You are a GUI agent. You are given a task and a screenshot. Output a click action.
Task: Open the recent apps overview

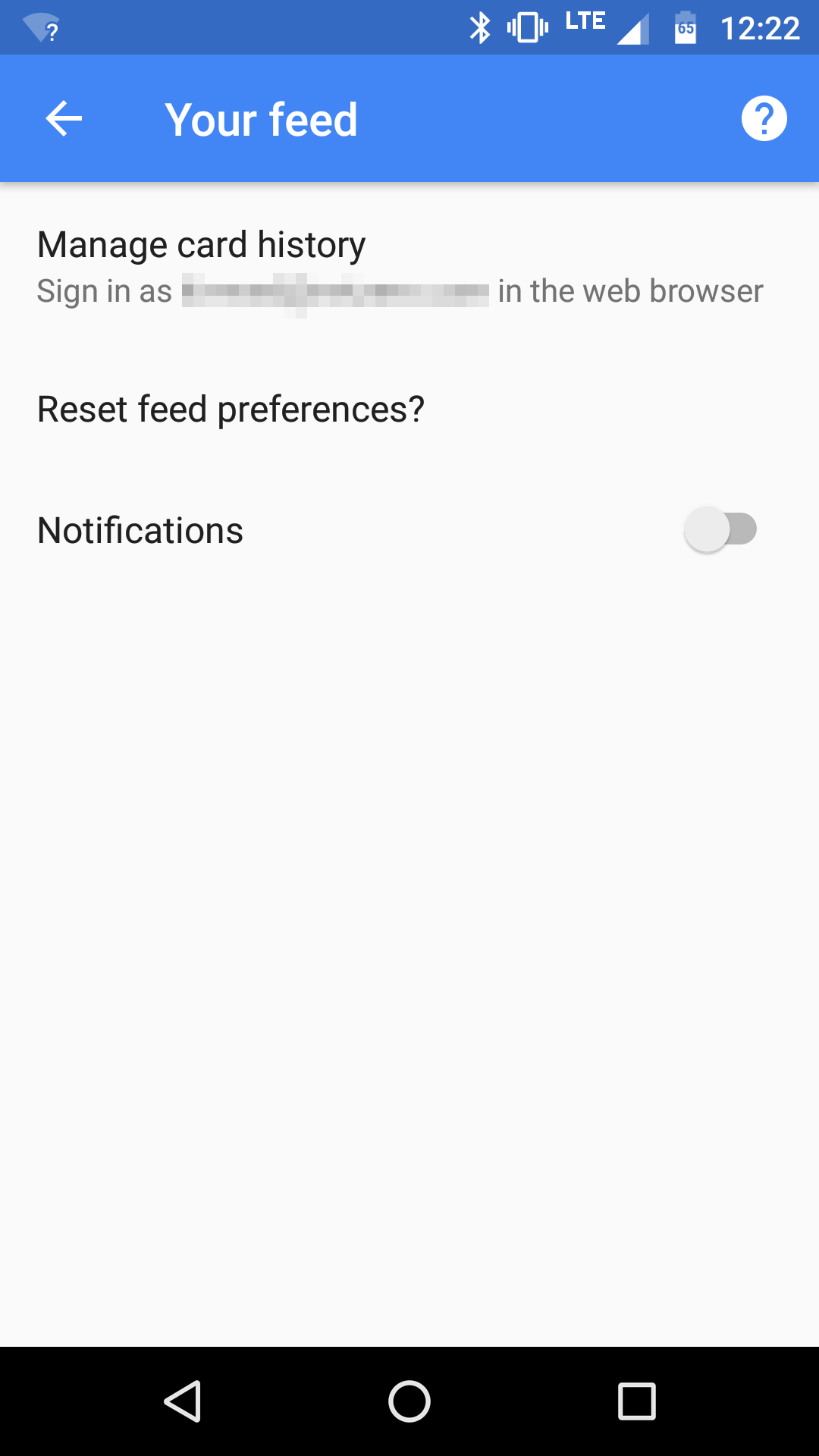click(637, 1401)
